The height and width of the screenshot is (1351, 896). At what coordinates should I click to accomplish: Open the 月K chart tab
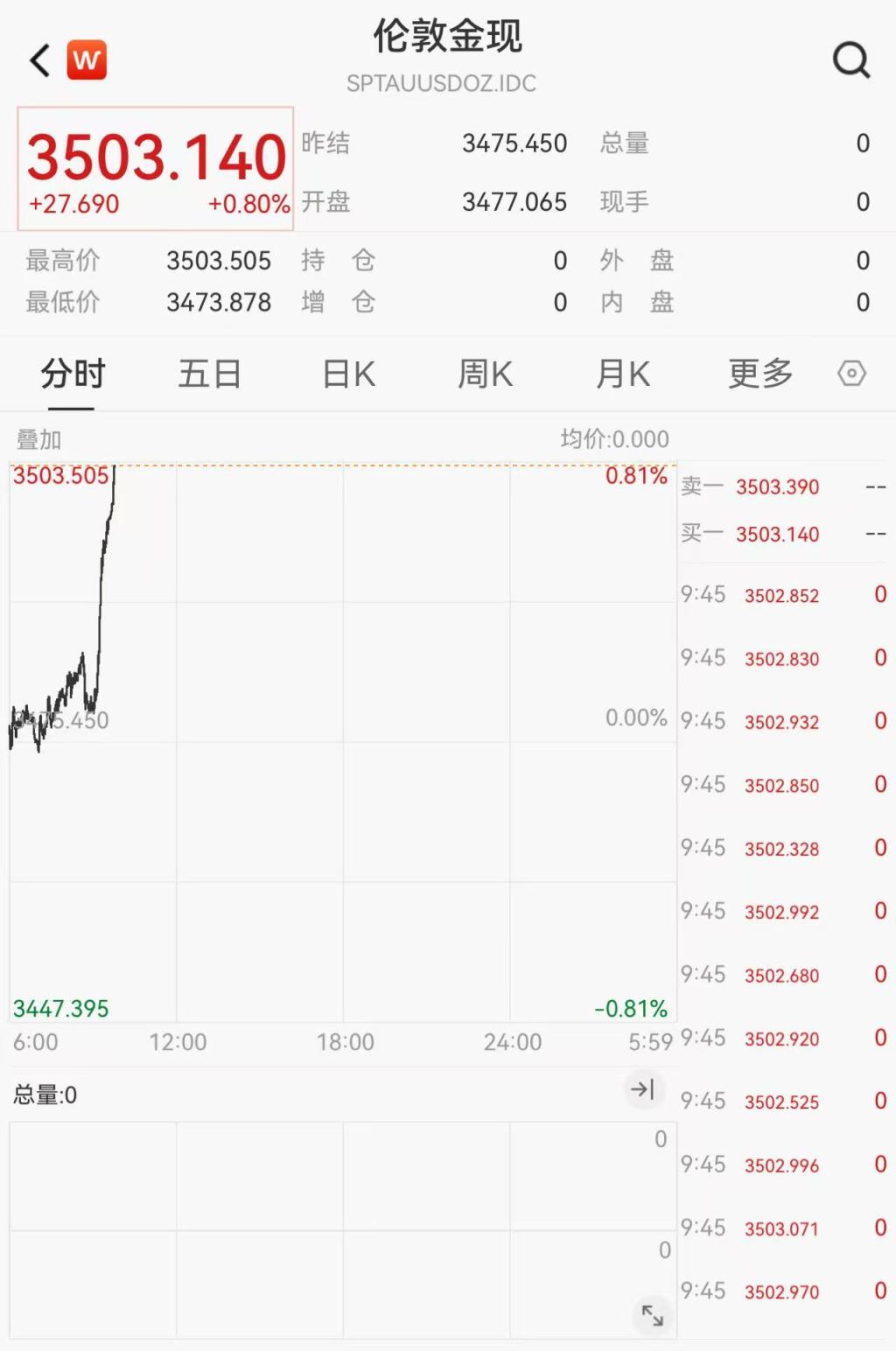click(x=622, y=374)
